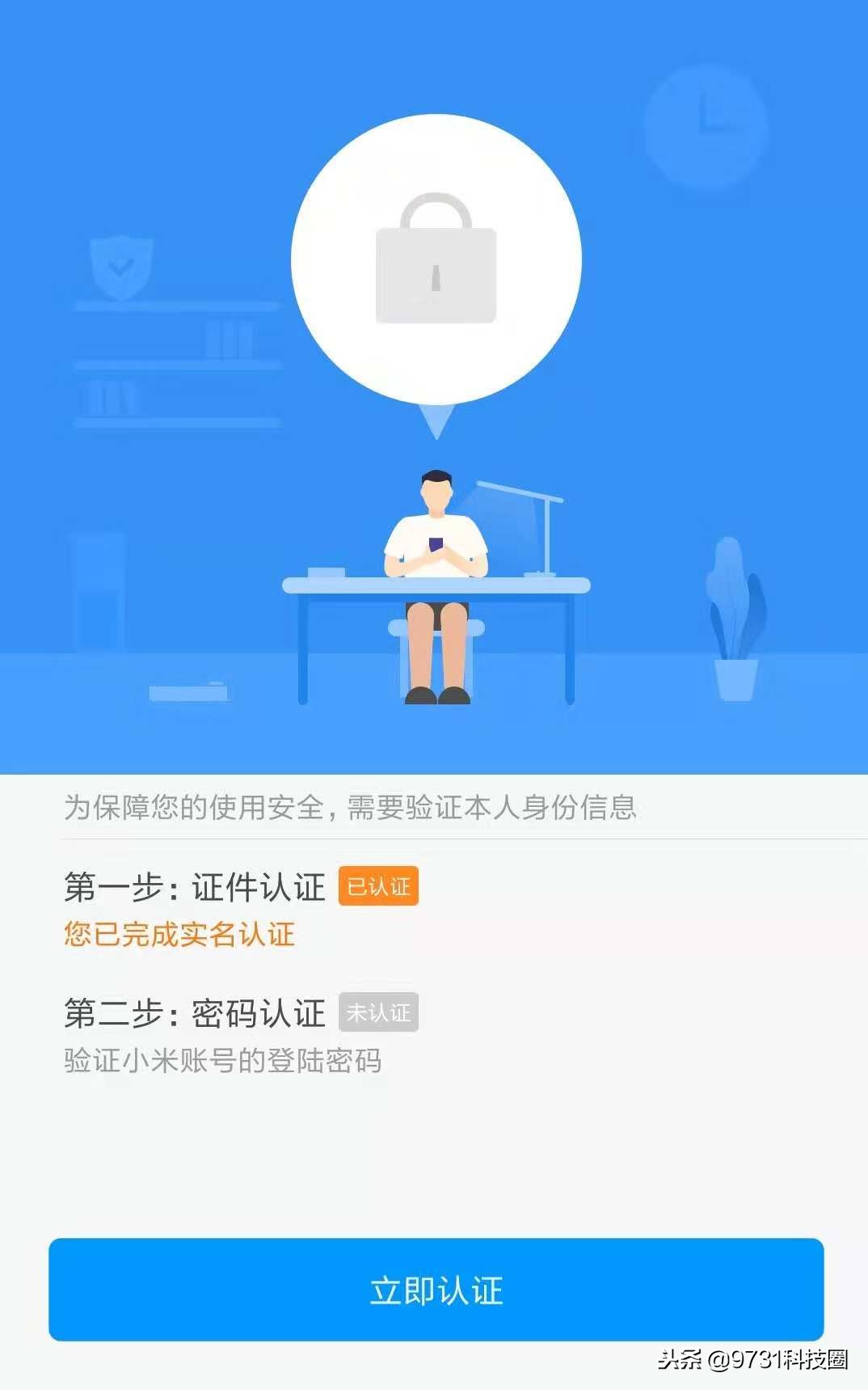The height and width of the screenshot is (1390, 868).
Task: Click the shield with checkmark icon
Action: tap(120, 267)
